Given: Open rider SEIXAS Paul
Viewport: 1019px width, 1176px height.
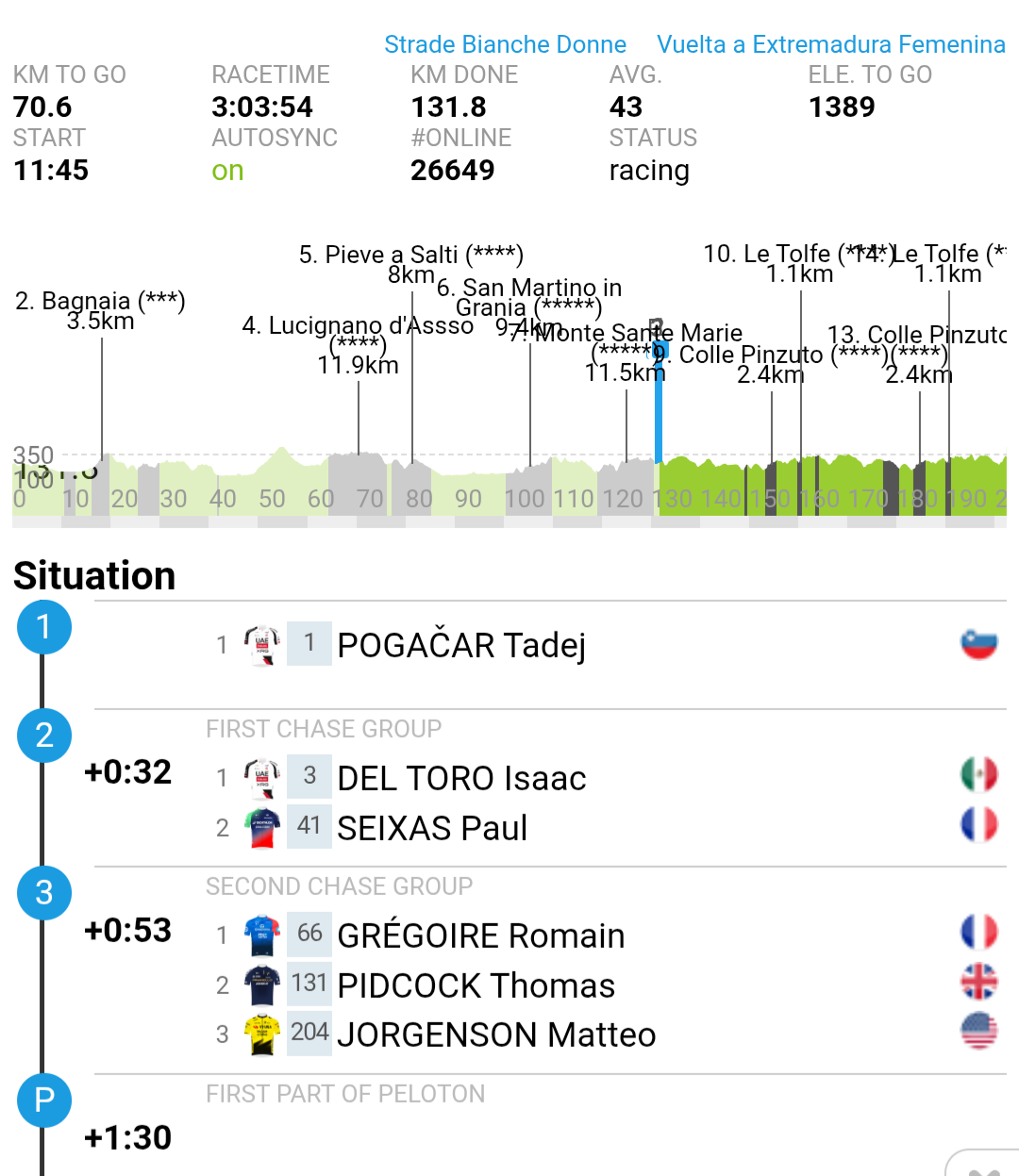Looking at the screenshot, I should click(432, 828).
